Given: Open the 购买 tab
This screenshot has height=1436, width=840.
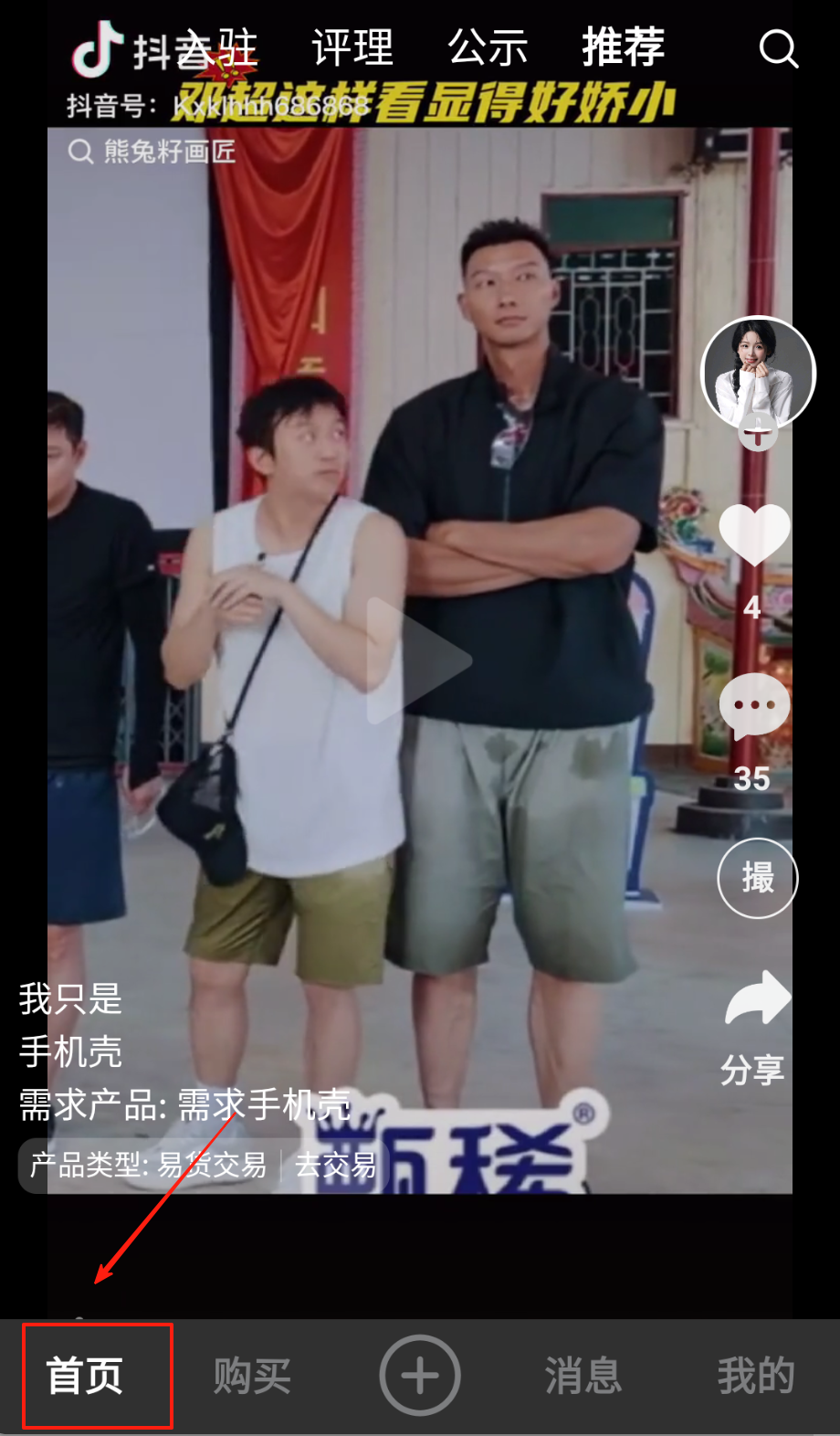Looking at the screenshot, I should pyautogui.click(x=252, y=1376).
